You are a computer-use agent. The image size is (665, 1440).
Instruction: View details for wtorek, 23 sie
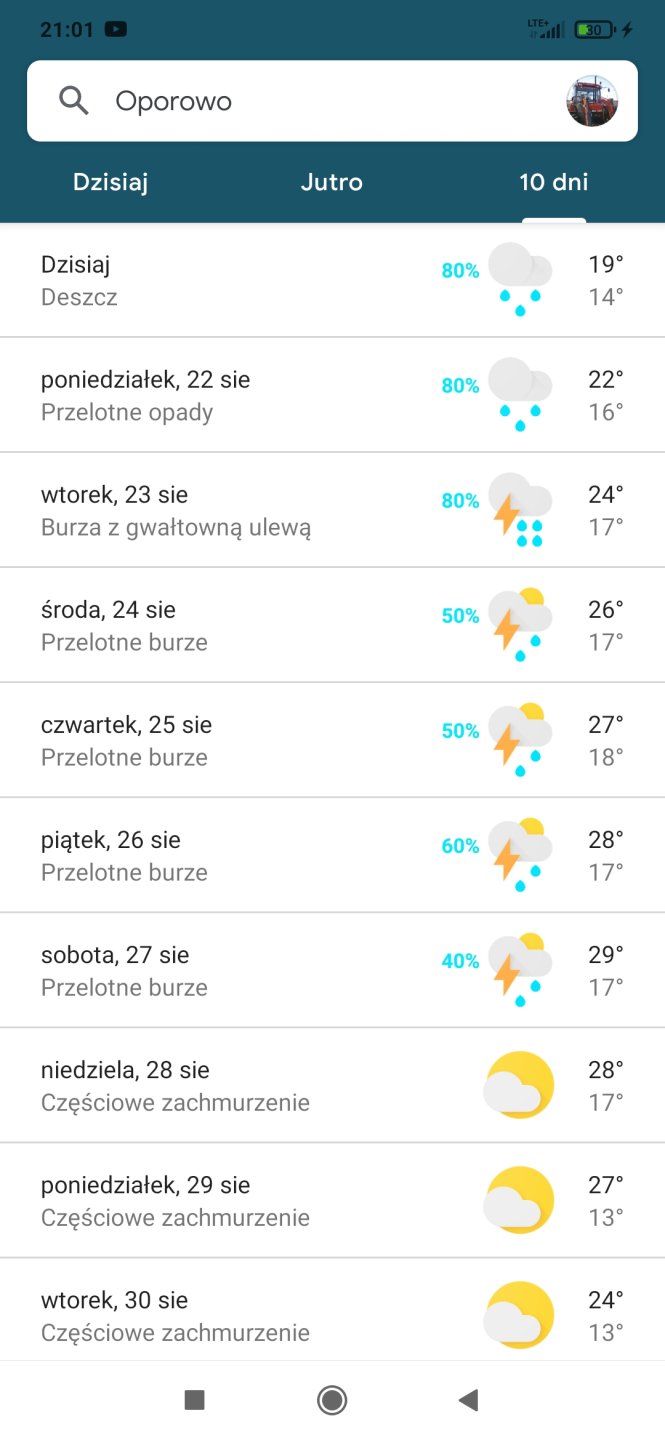coord(332,510)
